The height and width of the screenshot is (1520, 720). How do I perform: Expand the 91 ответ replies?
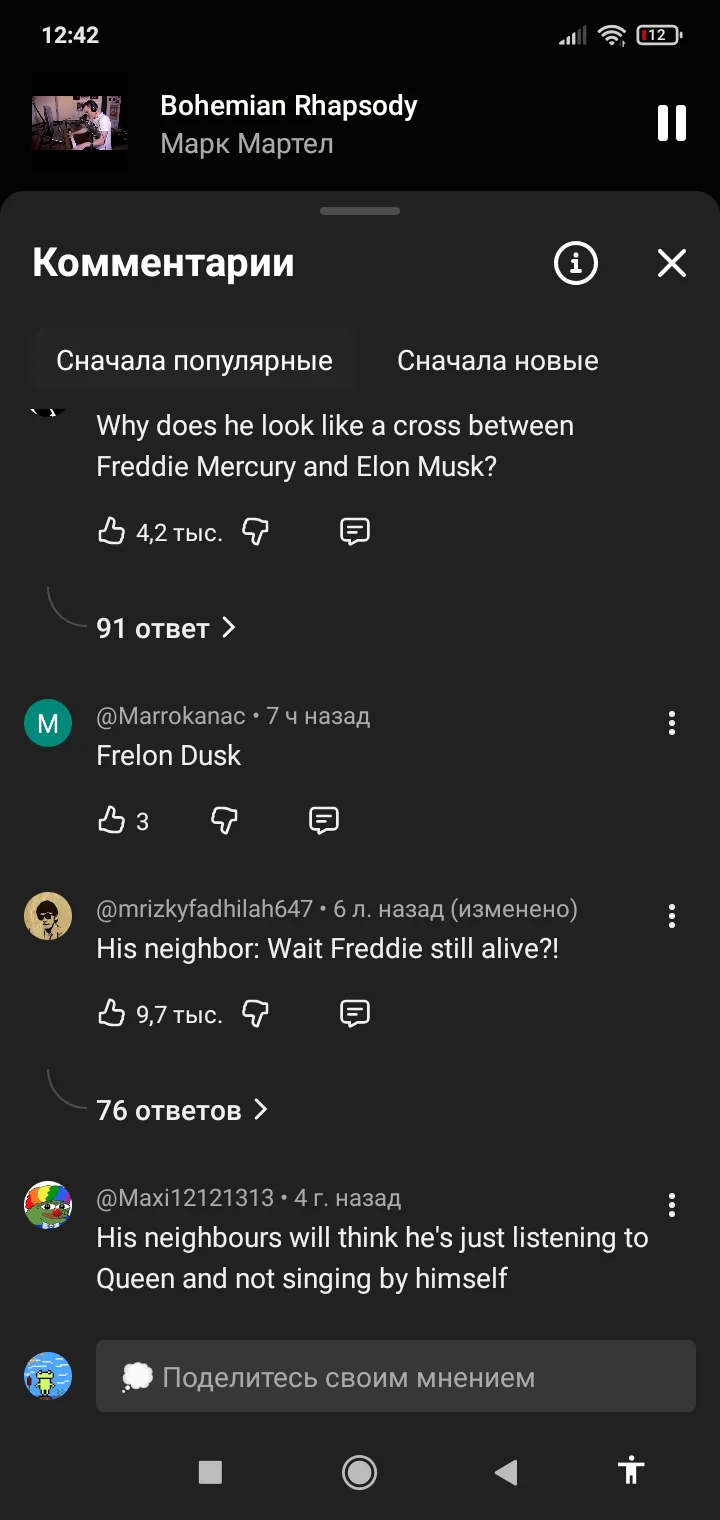coord(165,628)
